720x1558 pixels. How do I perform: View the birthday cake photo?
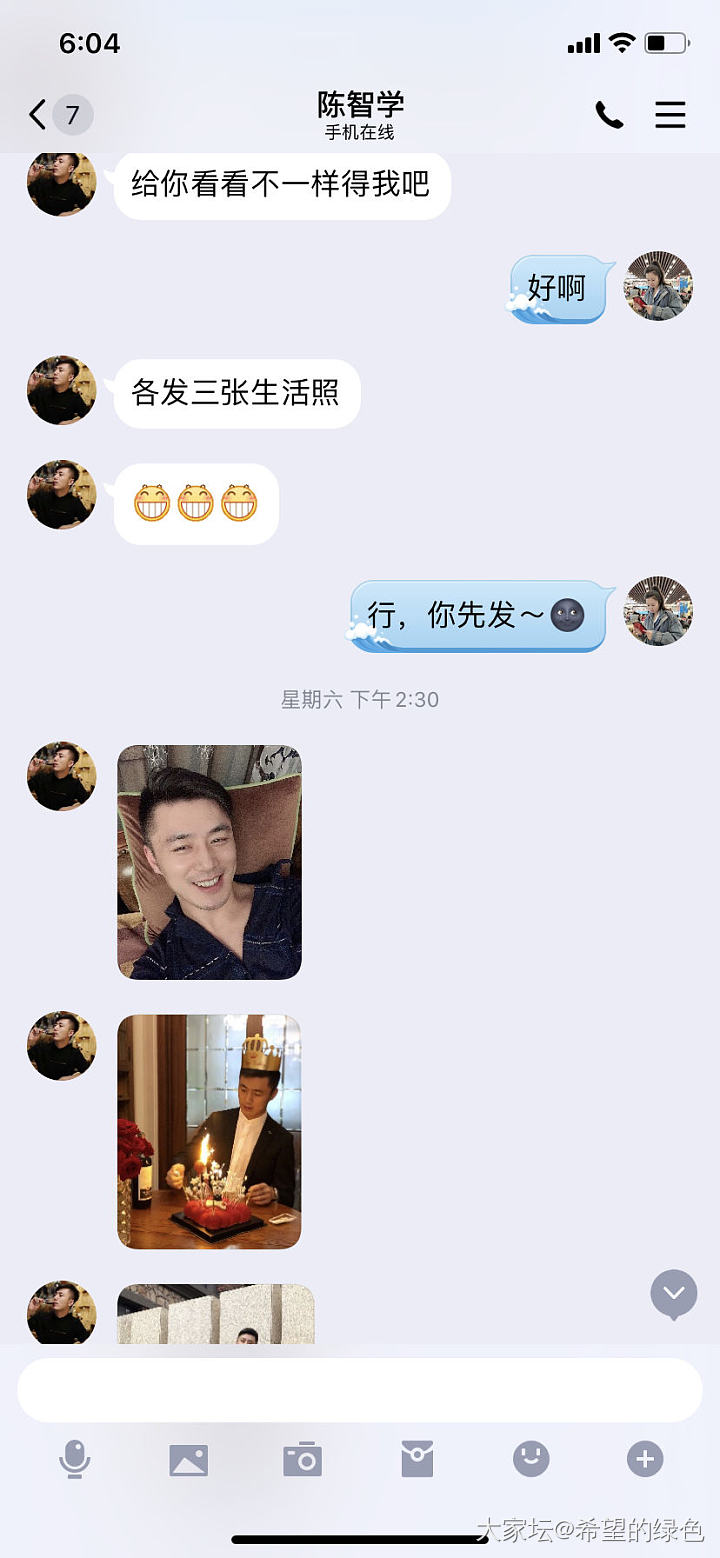coord(209,1132)
